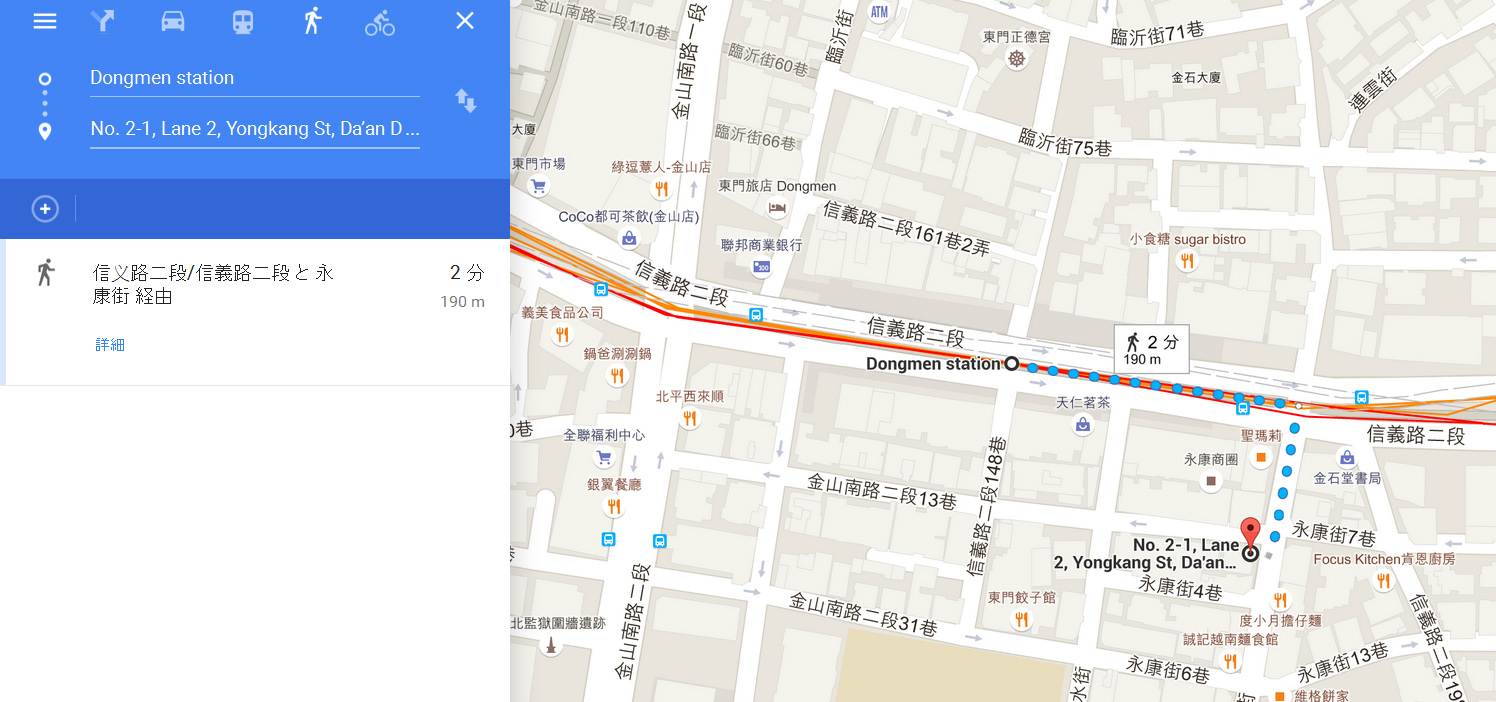Open CoCo都可茶飲 shop marker

(629, 238)
